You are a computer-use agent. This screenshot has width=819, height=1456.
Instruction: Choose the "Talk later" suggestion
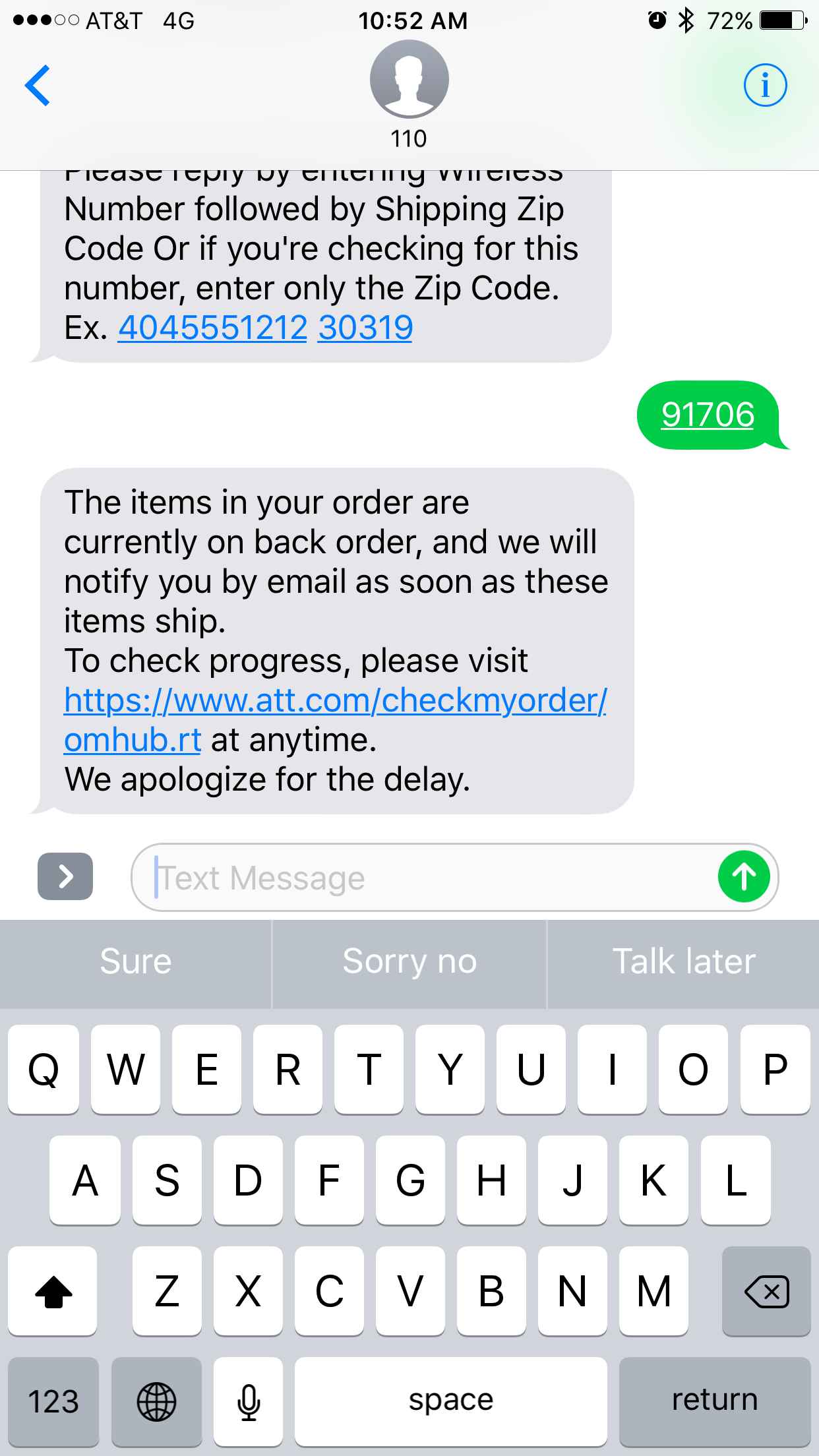(684, 962)
